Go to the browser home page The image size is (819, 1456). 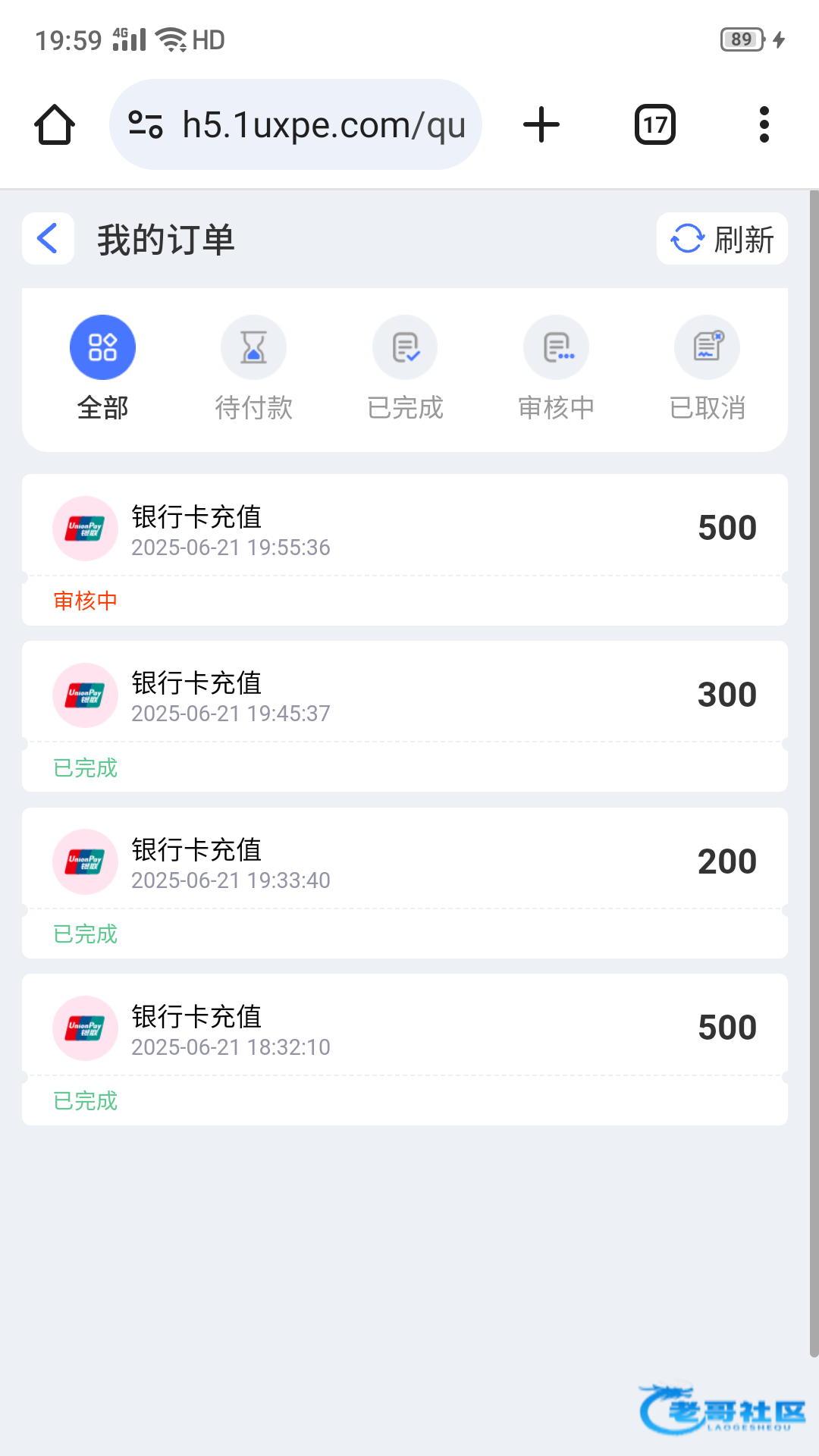55,125
